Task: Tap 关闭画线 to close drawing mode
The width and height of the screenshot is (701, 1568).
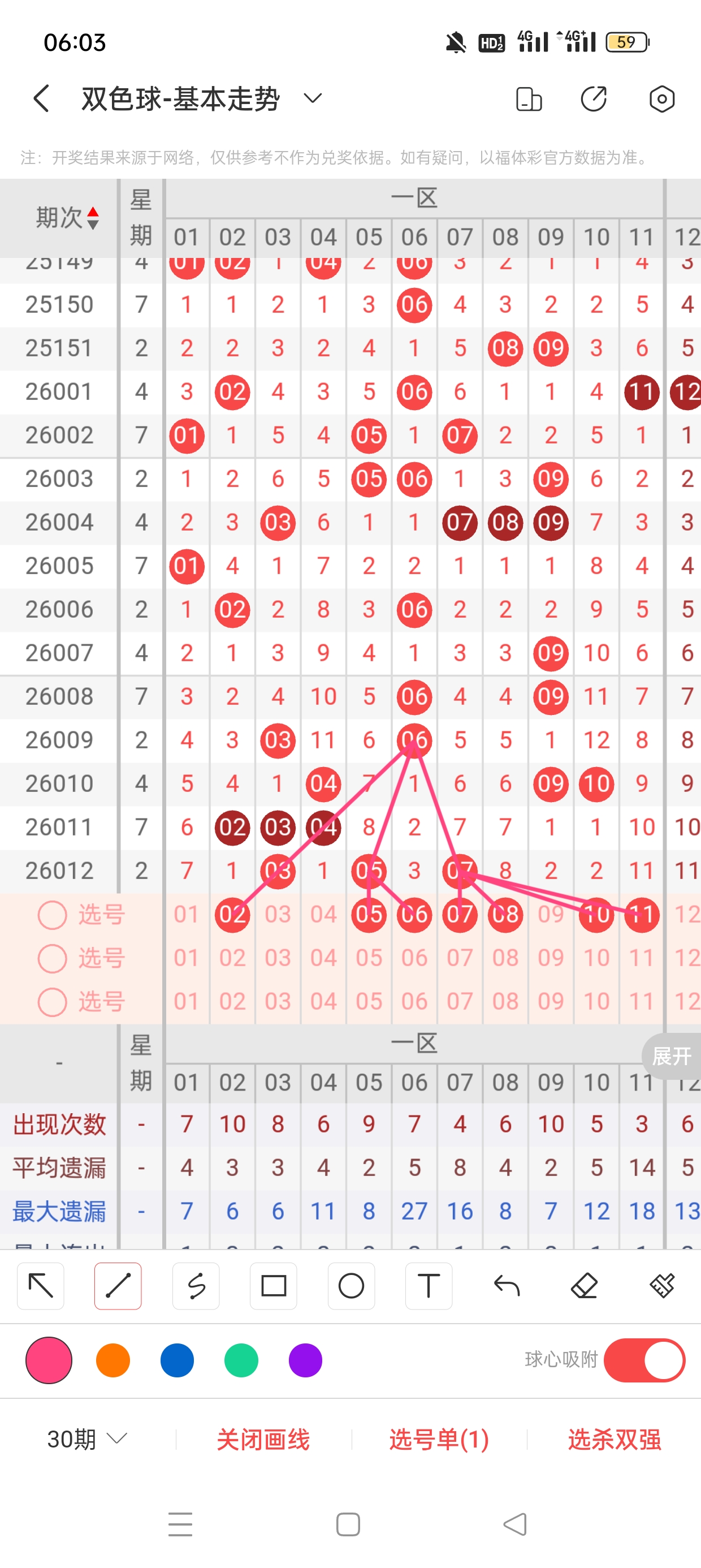Action: (263, 1439)
